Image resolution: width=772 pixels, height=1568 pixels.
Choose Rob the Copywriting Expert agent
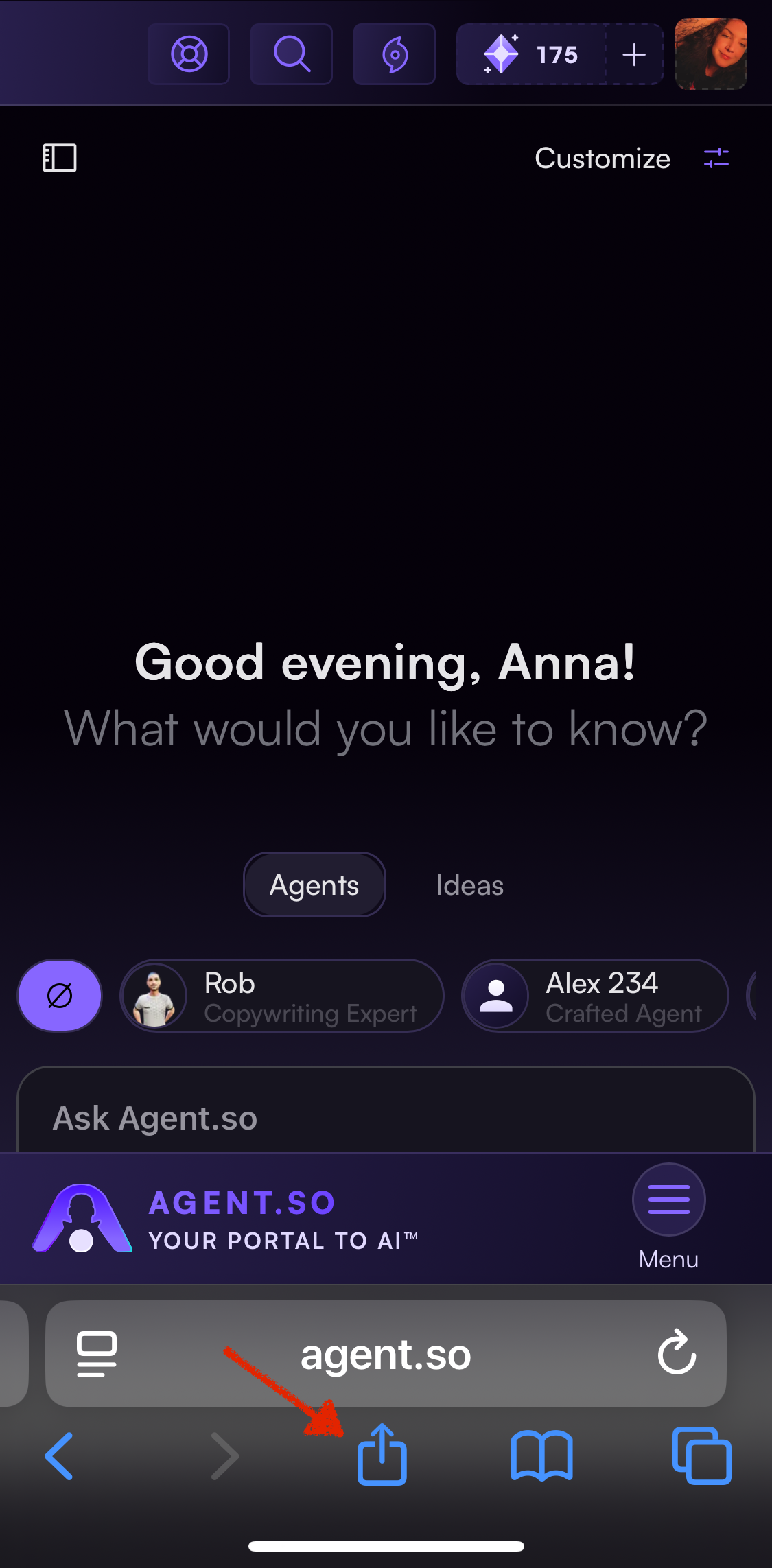pos(282,996)
